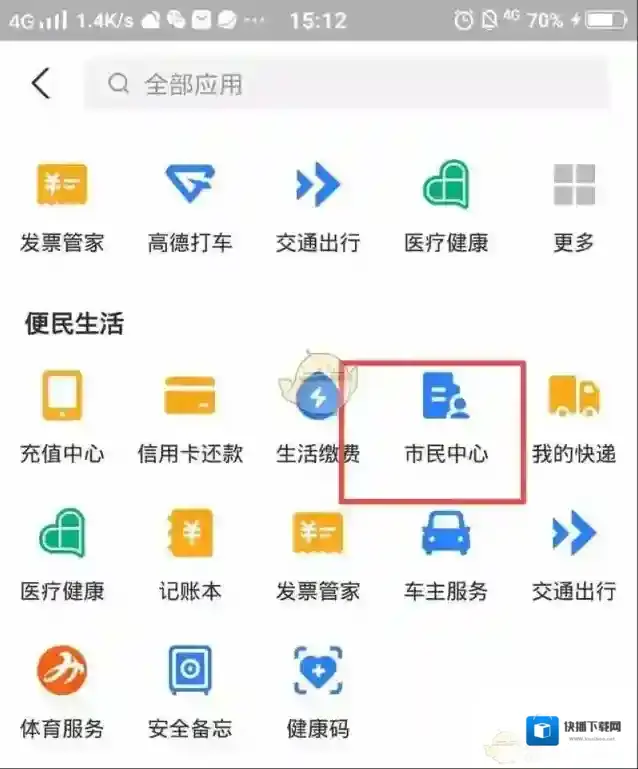Viewport: 638px width, 769px height.
Task: Tap 更多 to see more apps
Action: pyautogui.click(x=574, y=205)
